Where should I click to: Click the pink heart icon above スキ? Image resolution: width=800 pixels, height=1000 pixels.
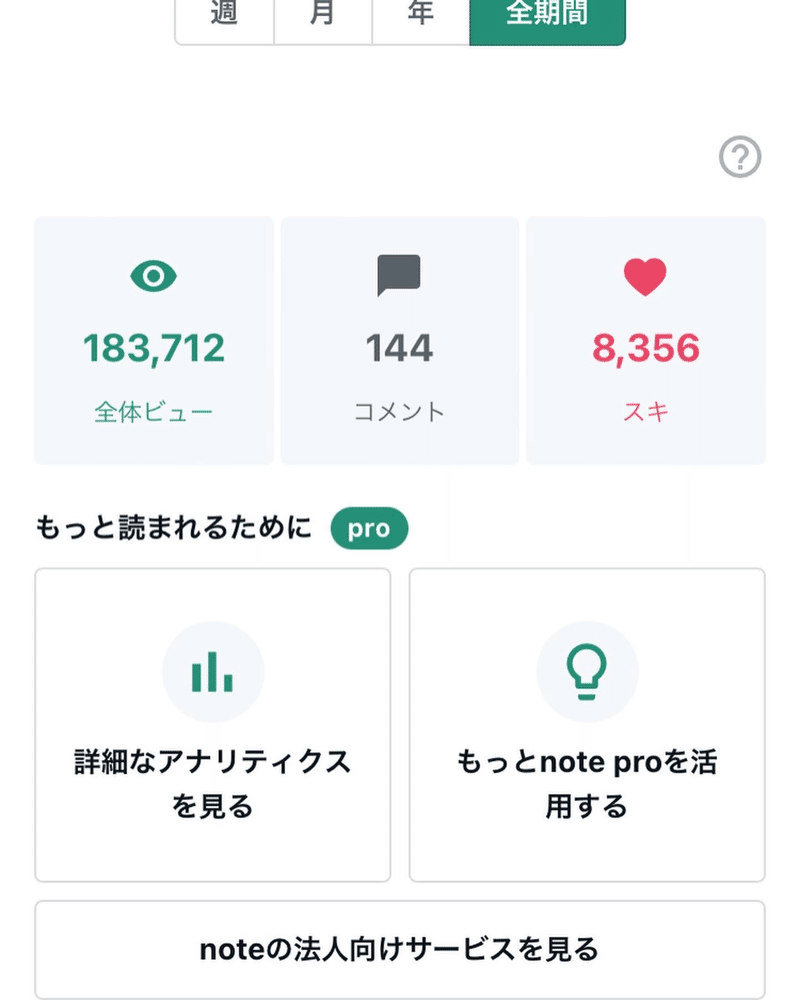tap(644, 278)
